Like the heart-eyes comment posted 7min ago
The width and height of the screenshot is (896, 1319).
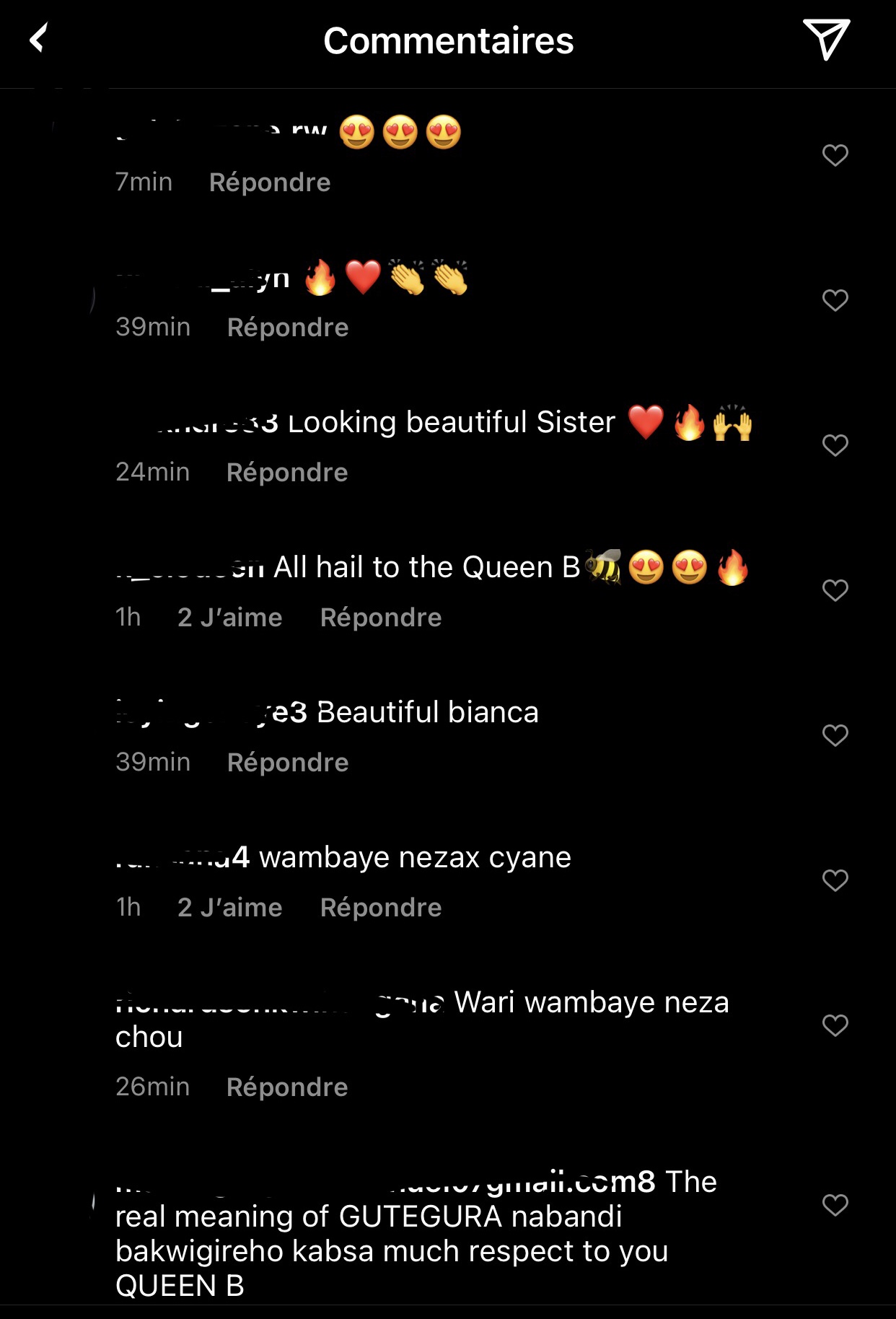point(835,155)
